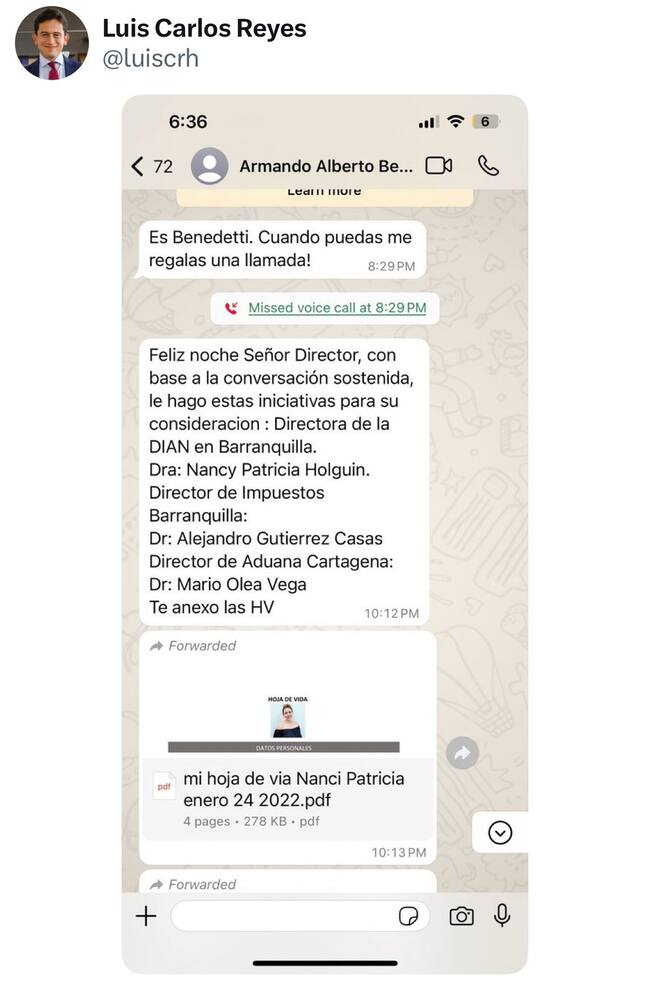View the attached WhatsApp screenshot image
Viewport: 650px width, 996px height.
pyautogui.click(x=325, y=534)
